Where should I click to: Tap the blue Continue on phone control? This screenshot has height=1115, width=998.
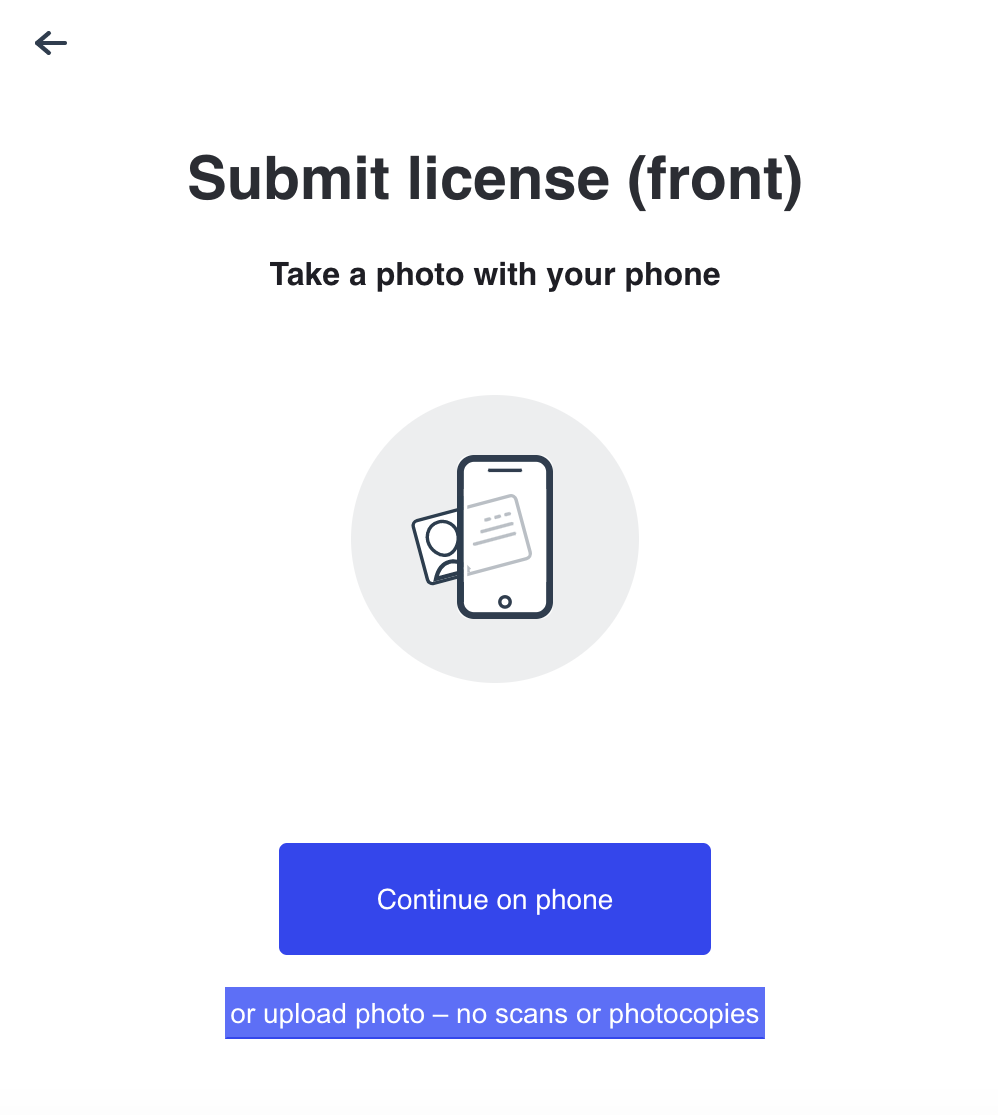pos(494,898)
